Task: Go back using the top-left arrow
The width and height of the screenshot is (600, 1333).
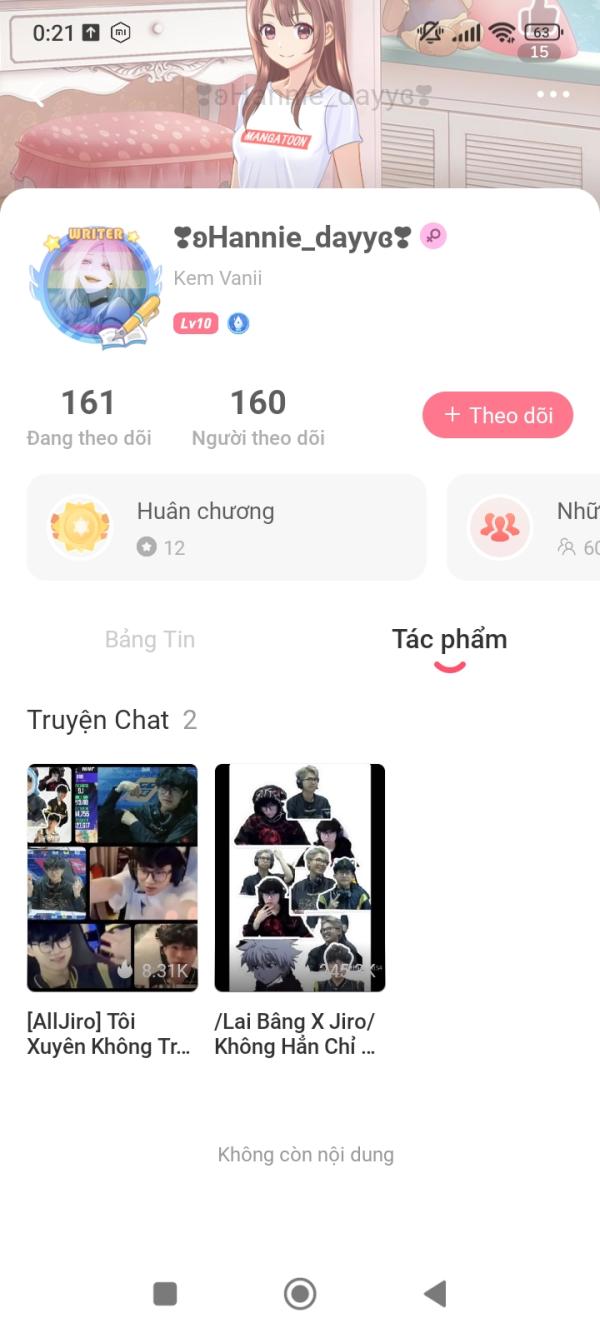Action: (38, 95)
